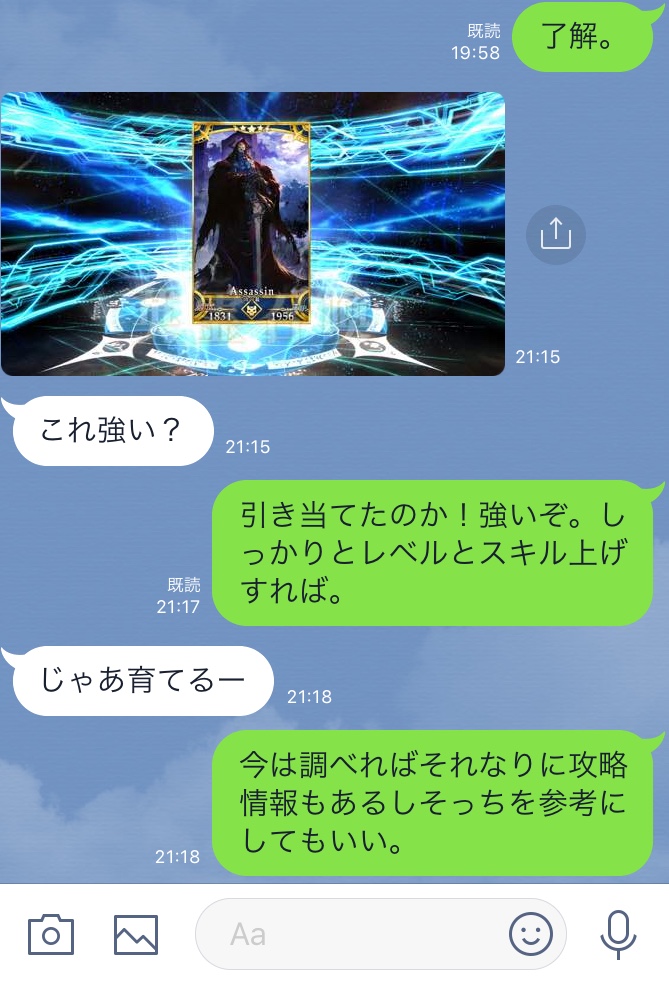The image size is (669, 984).
Task: Open the Assassin card image message
Action: click(252, 234)
